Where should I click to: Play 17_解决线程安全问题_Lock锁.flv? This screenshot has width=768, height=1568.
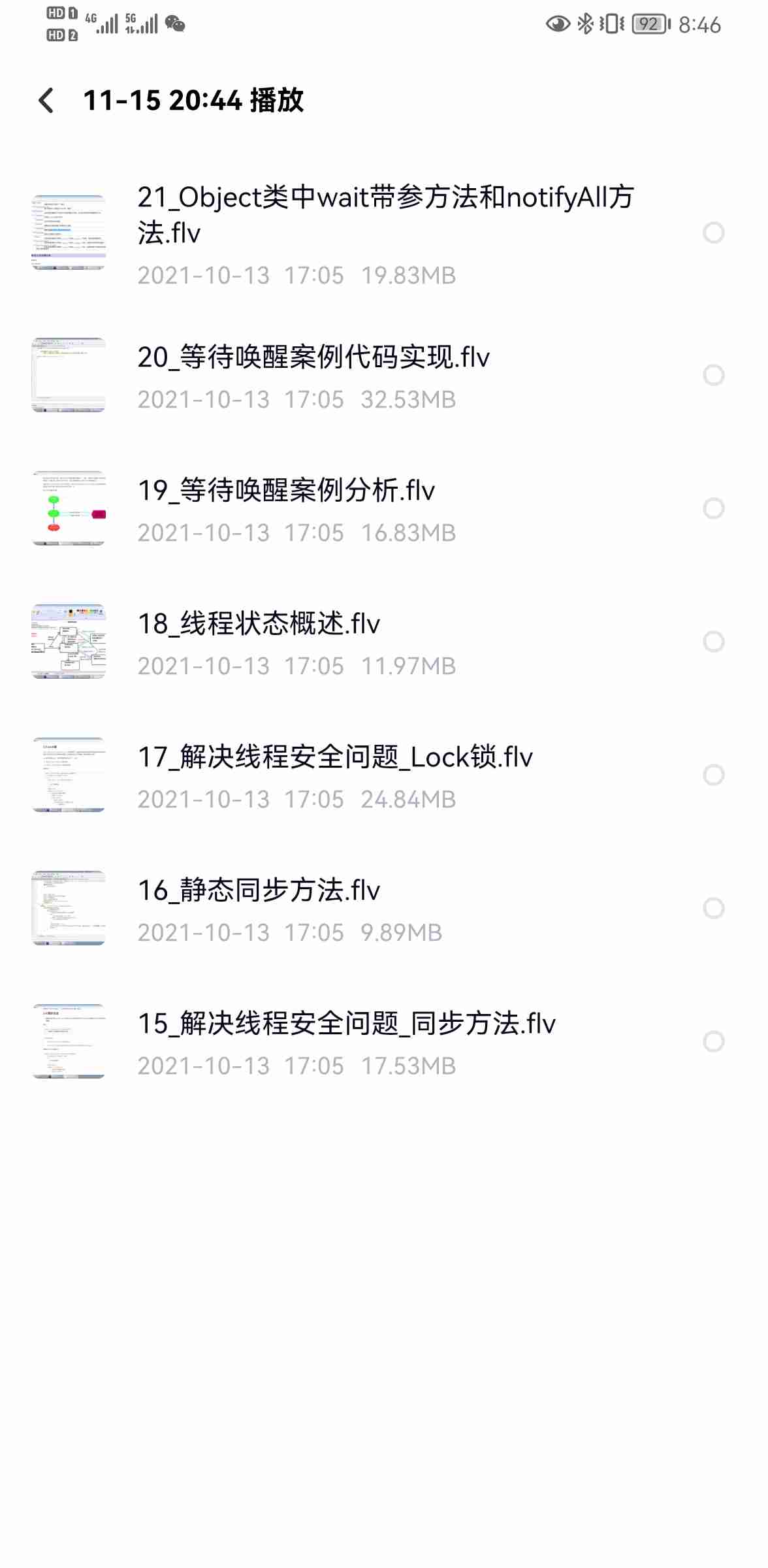pyautogui.click(x=335, y=757)
